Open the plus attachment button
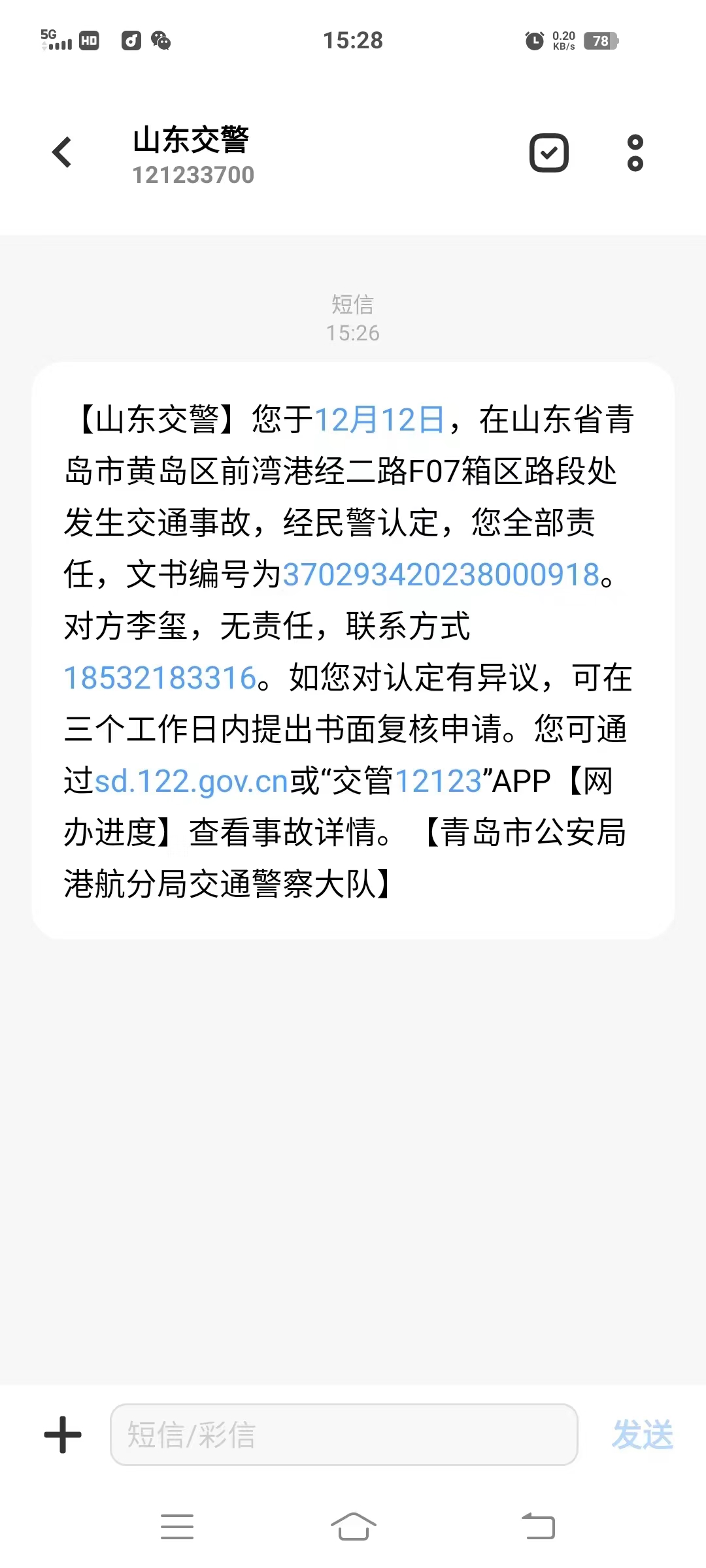 (63, 1435)
